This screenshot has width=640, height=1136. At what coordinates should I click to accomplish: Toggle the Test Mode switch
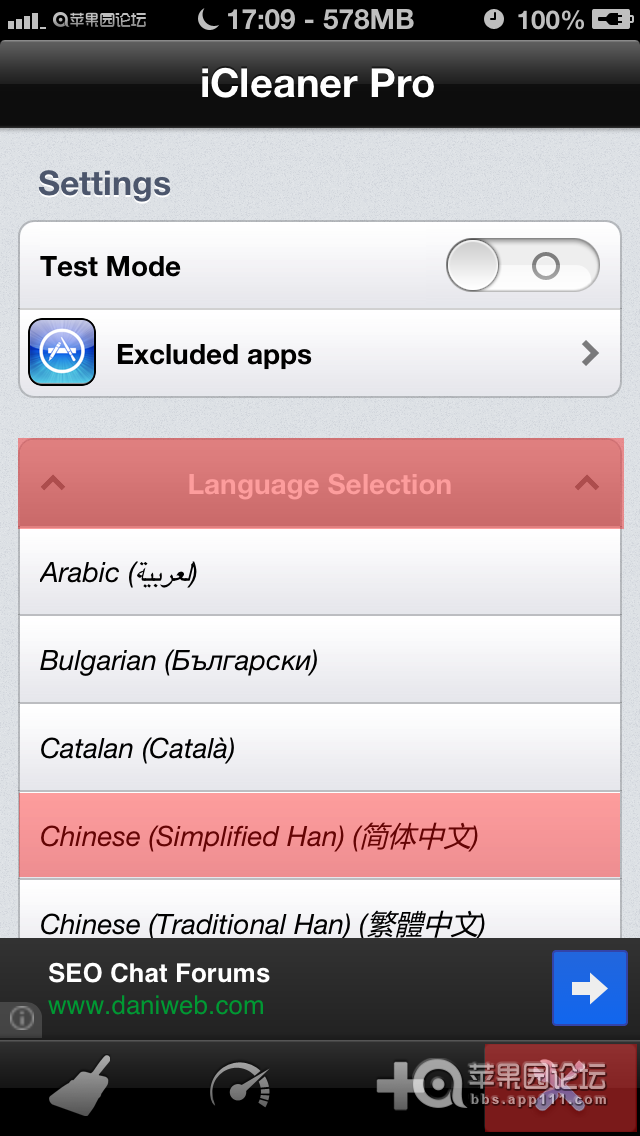pyautogui.click(x=522, y=266)
